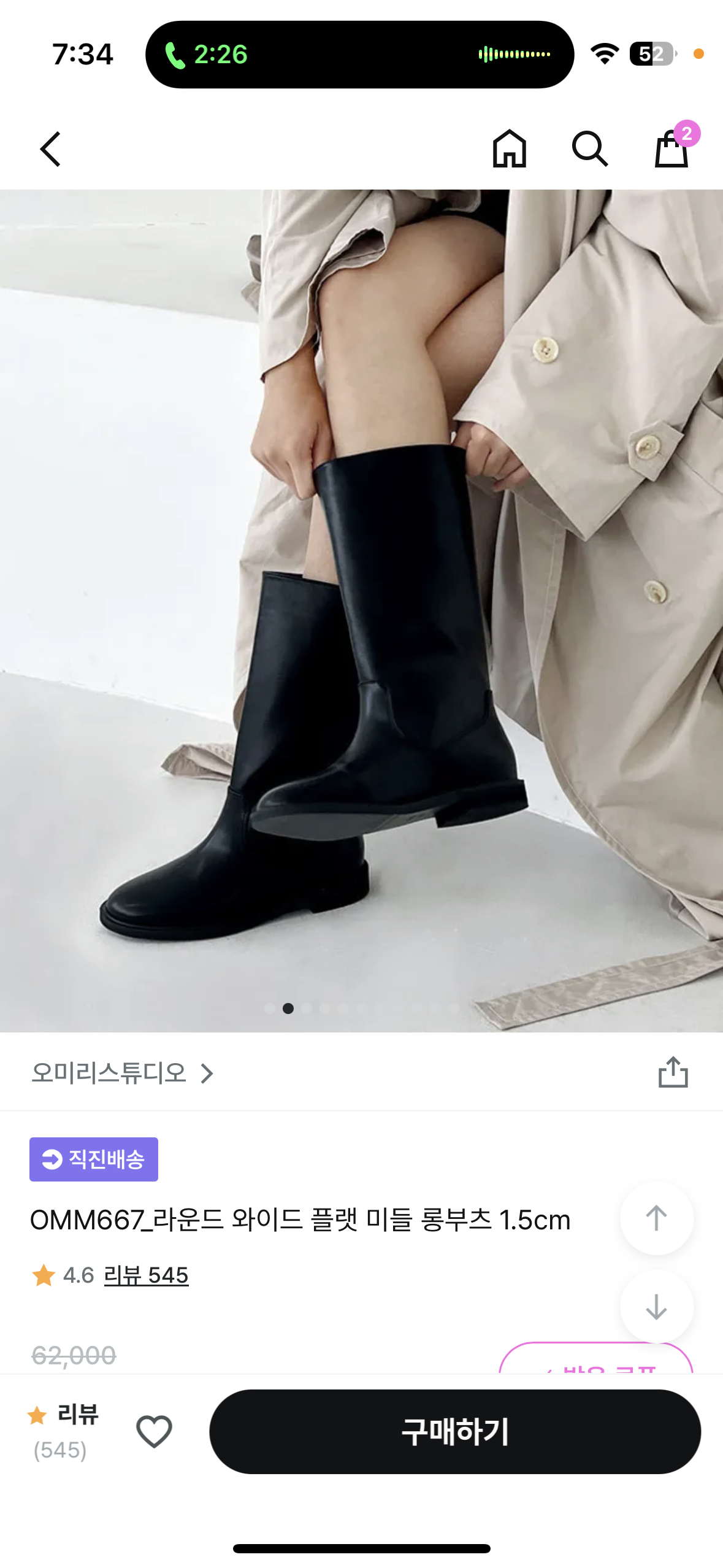Tap the 구매하기 purchase button
Screen dimensions: 723x1568
pyautogui.click(x=454, y=1432)
